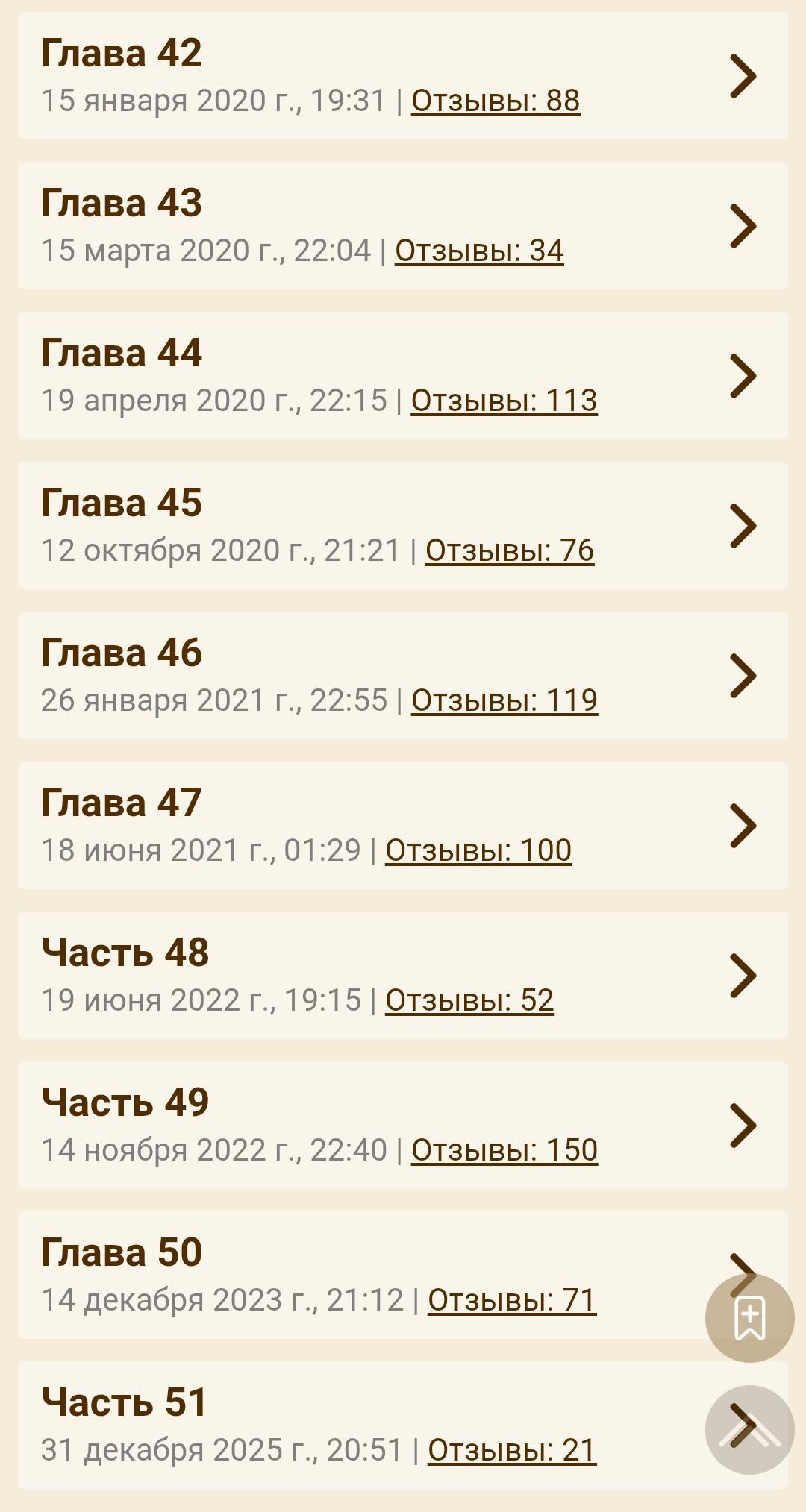The image size is (806, 1512).
Task: Open chapter Глава 42
Action: (x=122, y=54)
